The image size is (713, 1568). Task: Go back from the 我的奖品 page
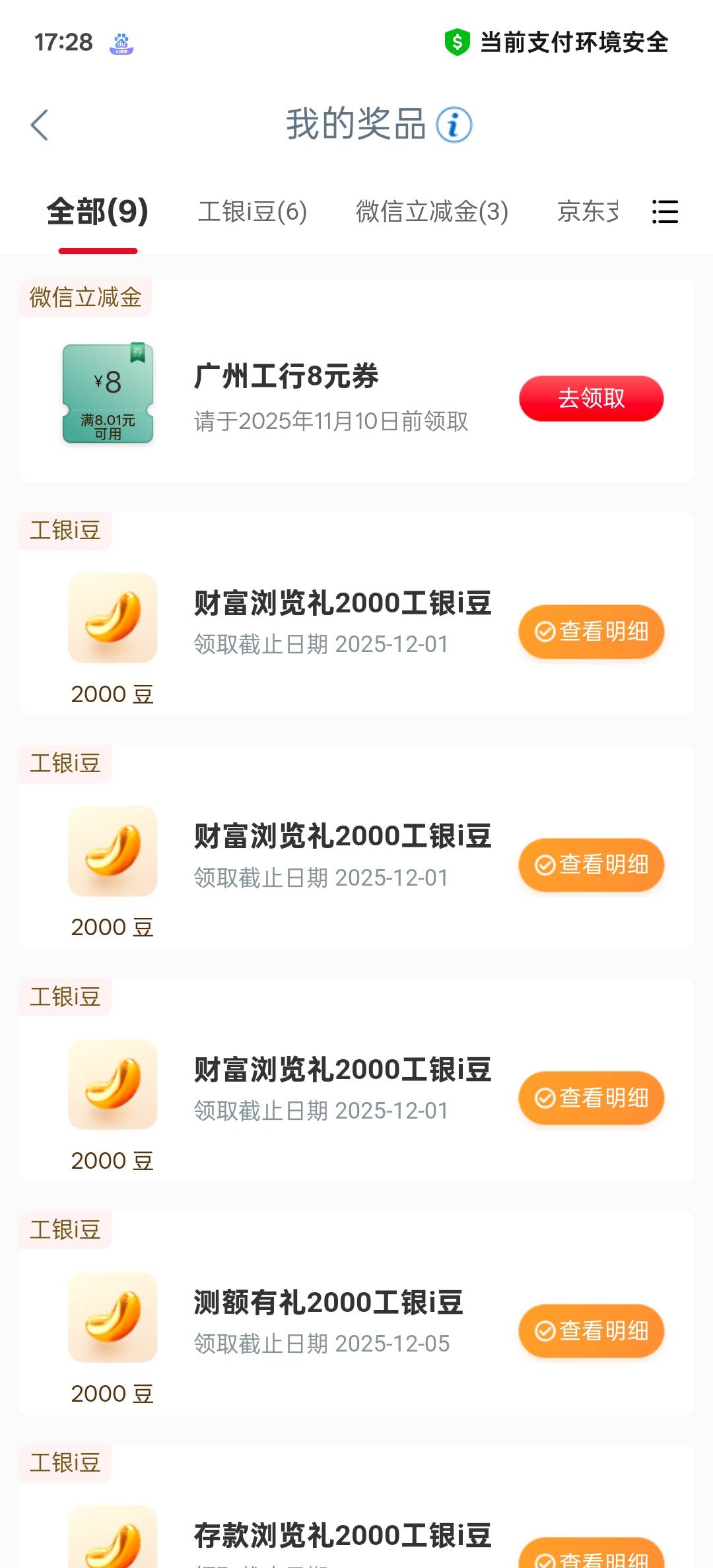click(x=40, y=125)
